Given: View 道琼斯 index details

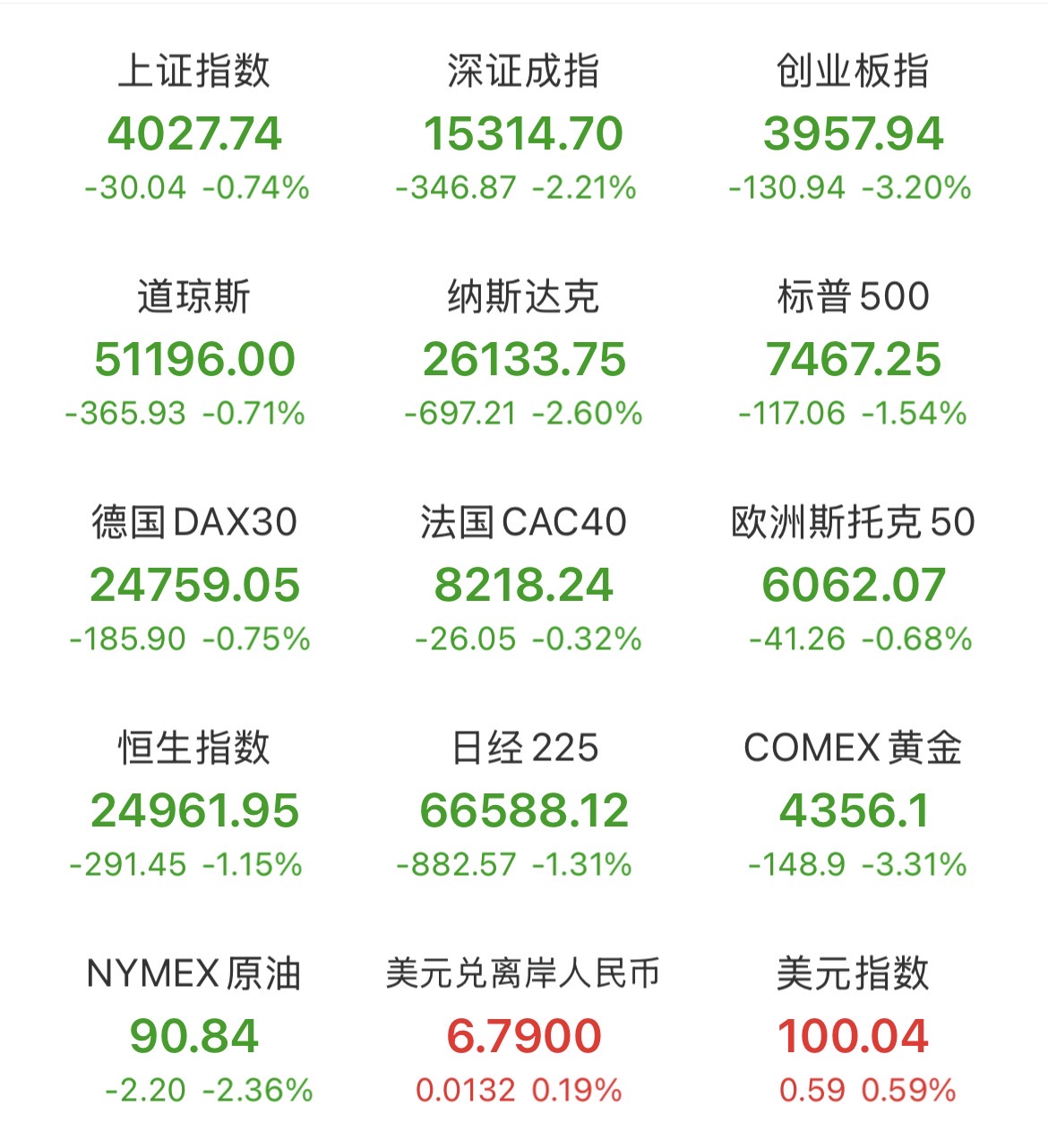Looking at the screenshot, I should point(195,354).
